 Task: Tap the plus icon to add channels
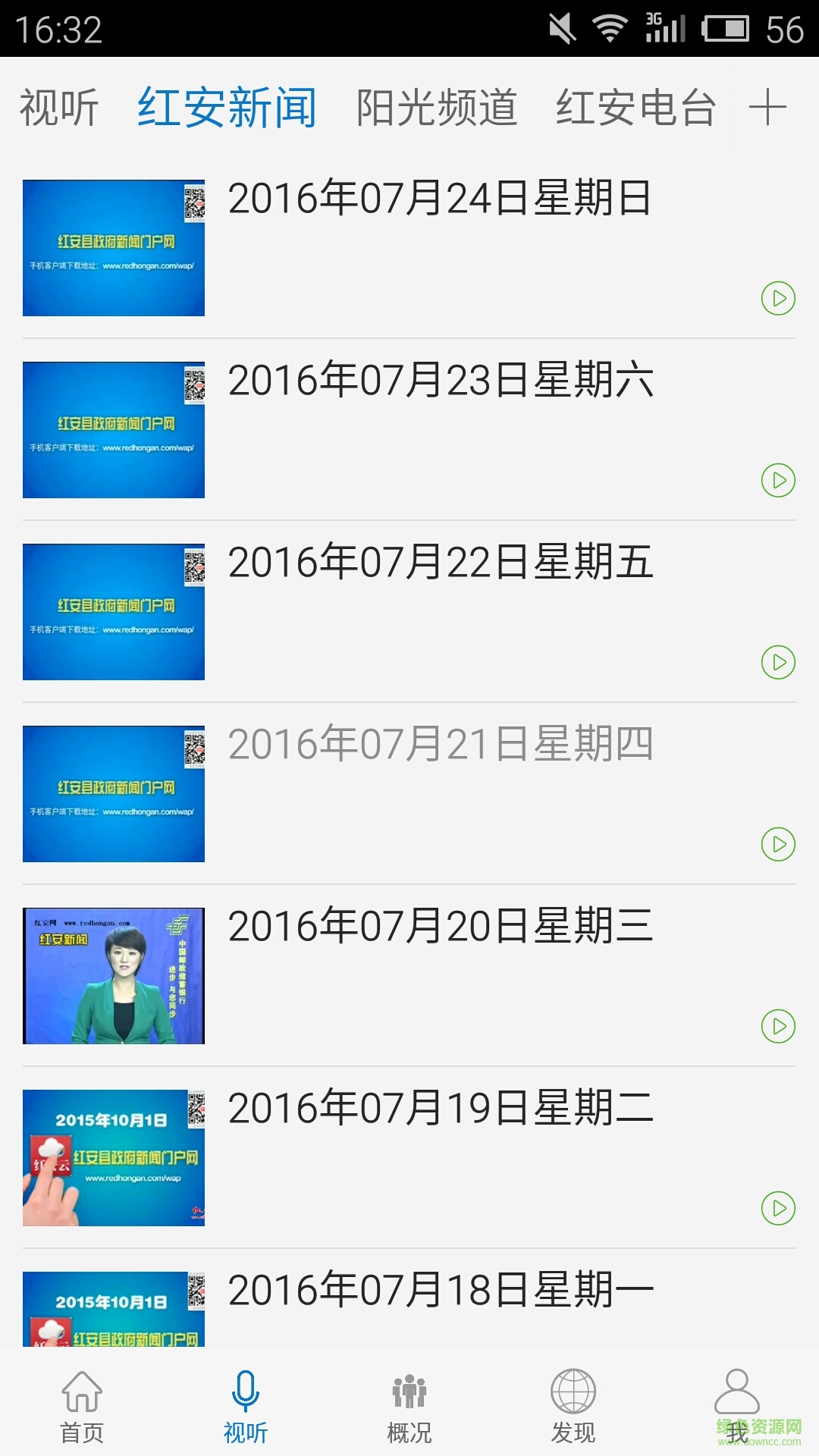click(x=767, y=108)
